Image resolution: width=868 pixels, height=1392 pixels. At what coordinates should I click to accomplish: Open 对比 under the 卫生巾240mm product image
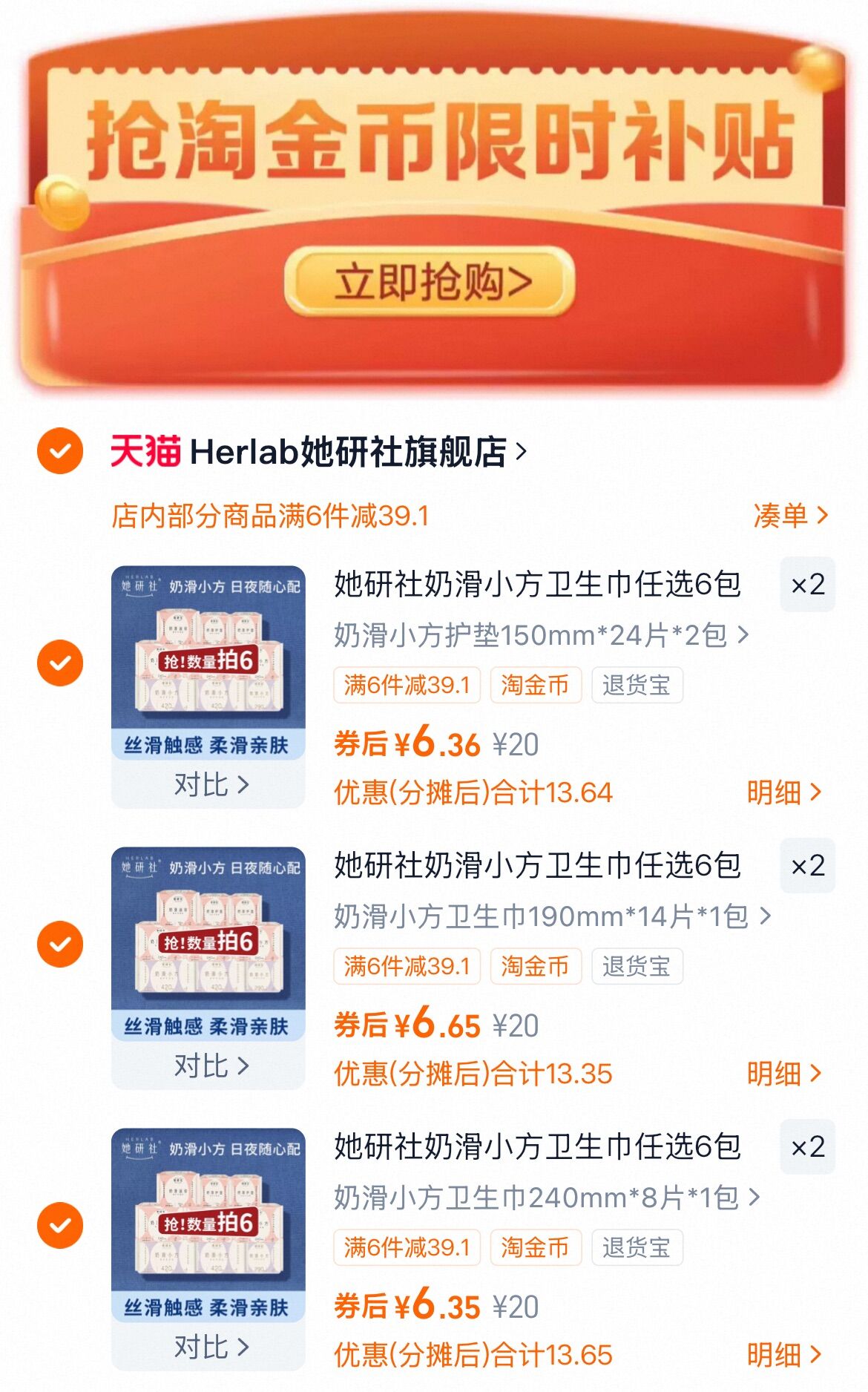point(209,1347)
